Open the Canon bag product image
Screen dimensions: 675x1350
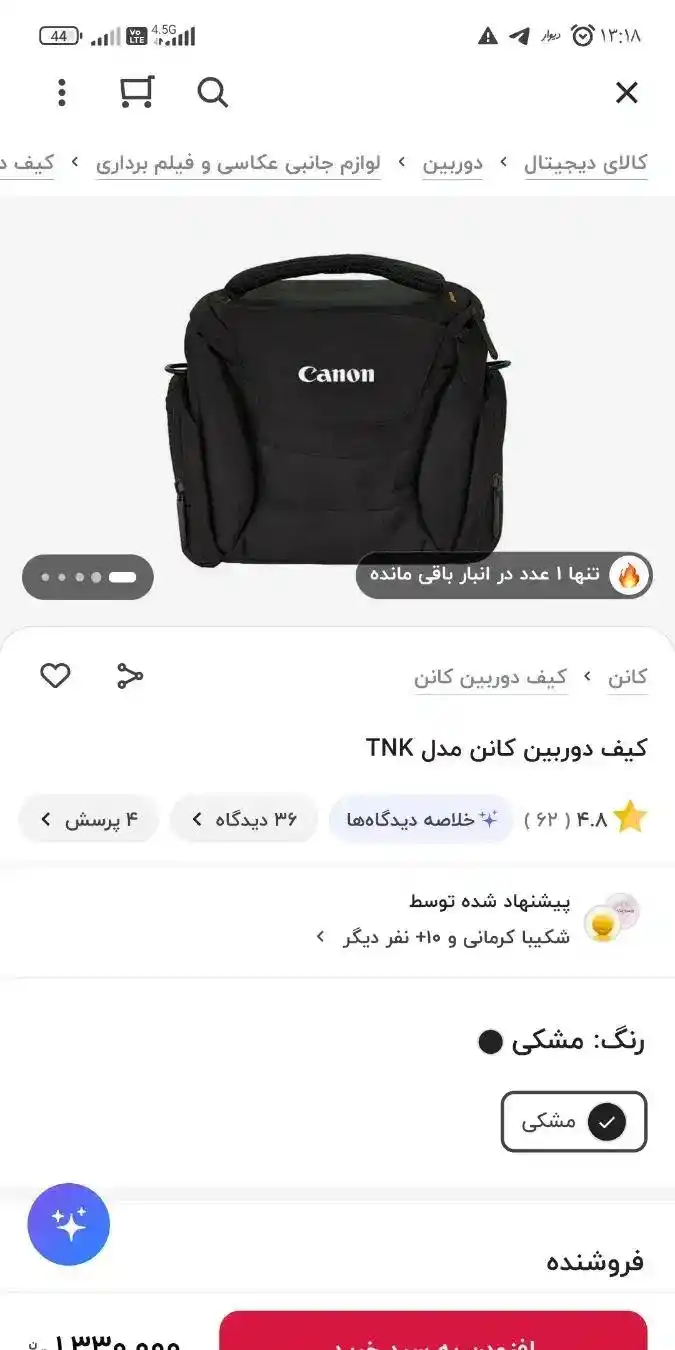(337, 410)
